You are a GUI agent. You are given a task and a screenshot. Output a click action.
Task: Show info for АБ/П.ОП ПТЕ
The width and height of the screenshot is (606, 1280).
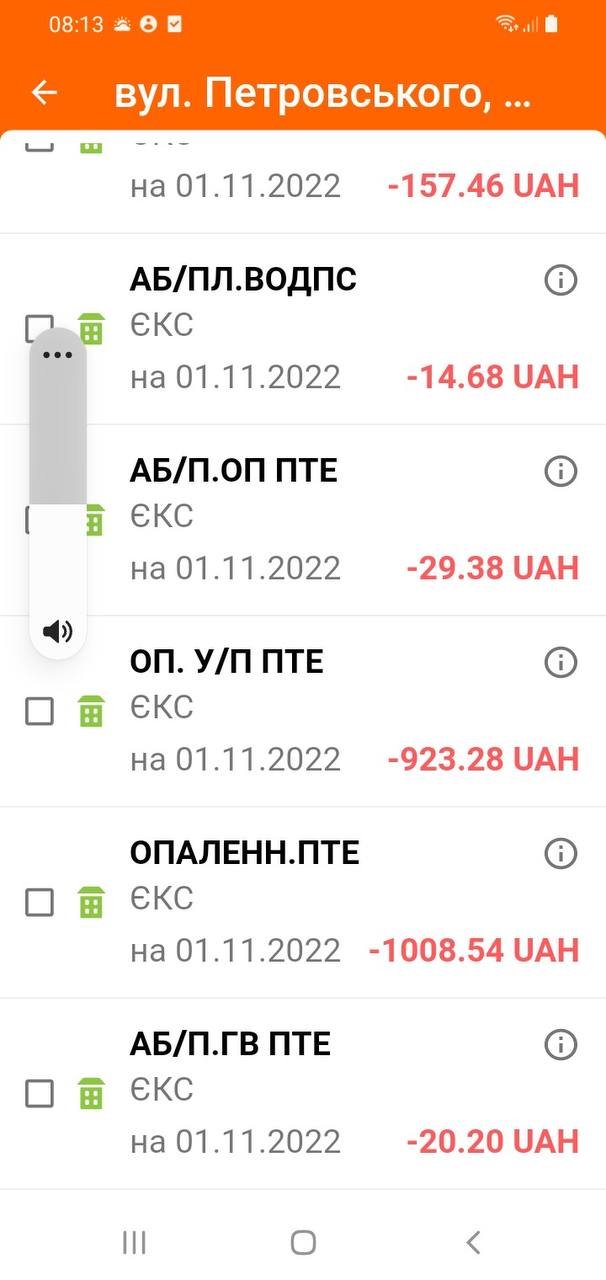561,471
